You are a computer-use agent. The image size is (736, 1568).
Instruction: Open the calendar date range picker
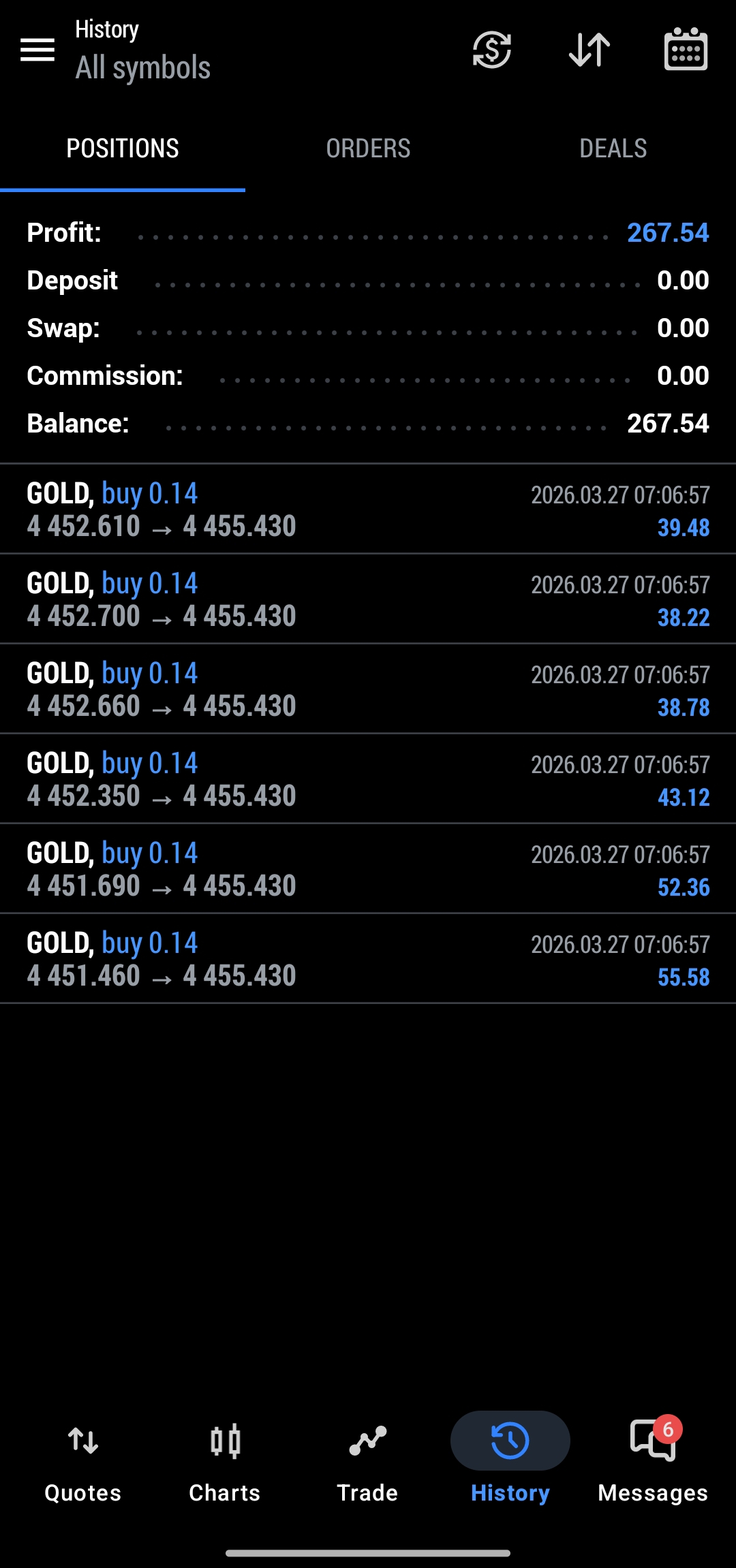click(686, 50)
